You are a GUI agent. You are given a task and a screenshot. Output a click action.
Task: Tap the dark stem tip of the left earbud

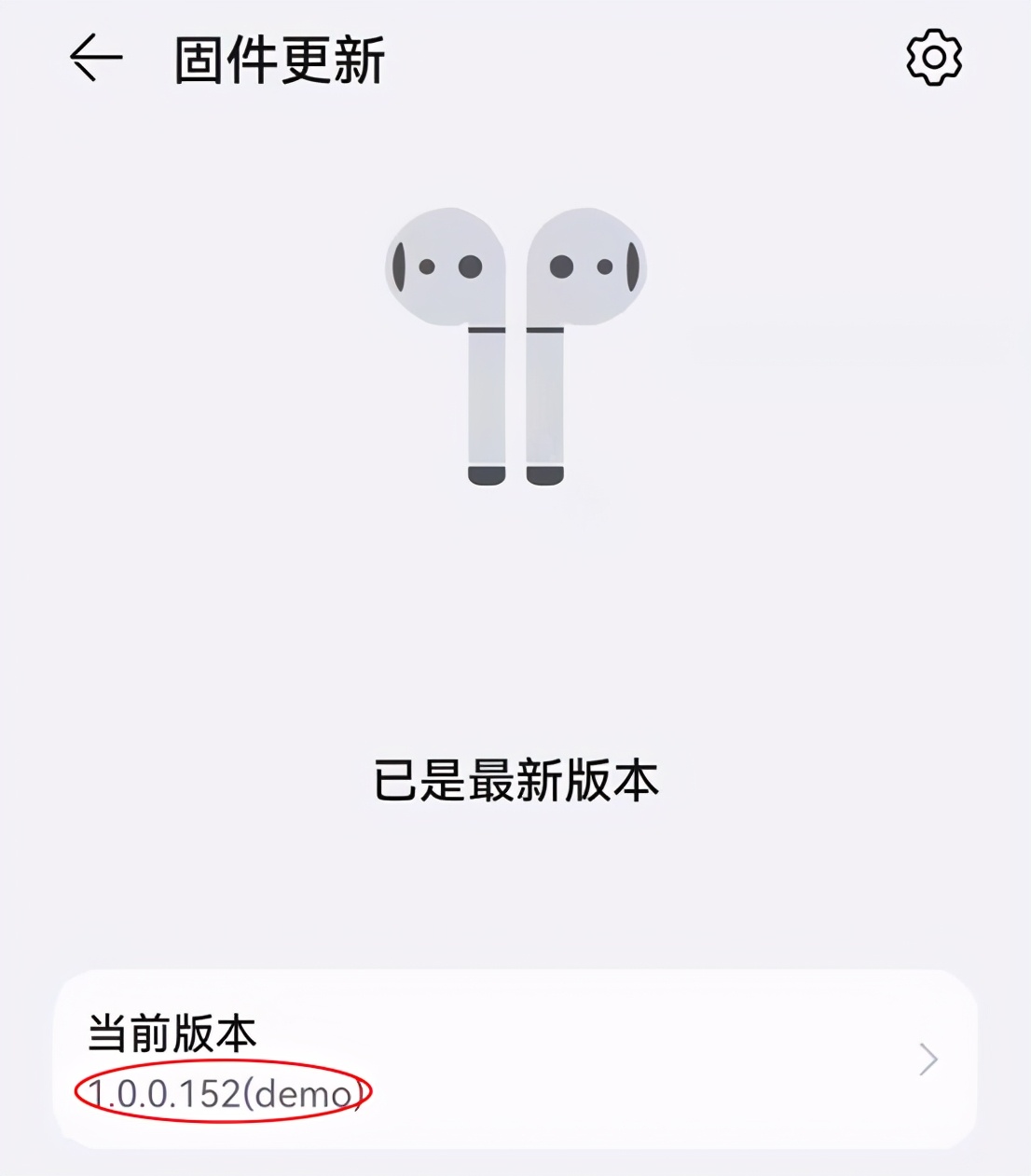pos(487,475)
